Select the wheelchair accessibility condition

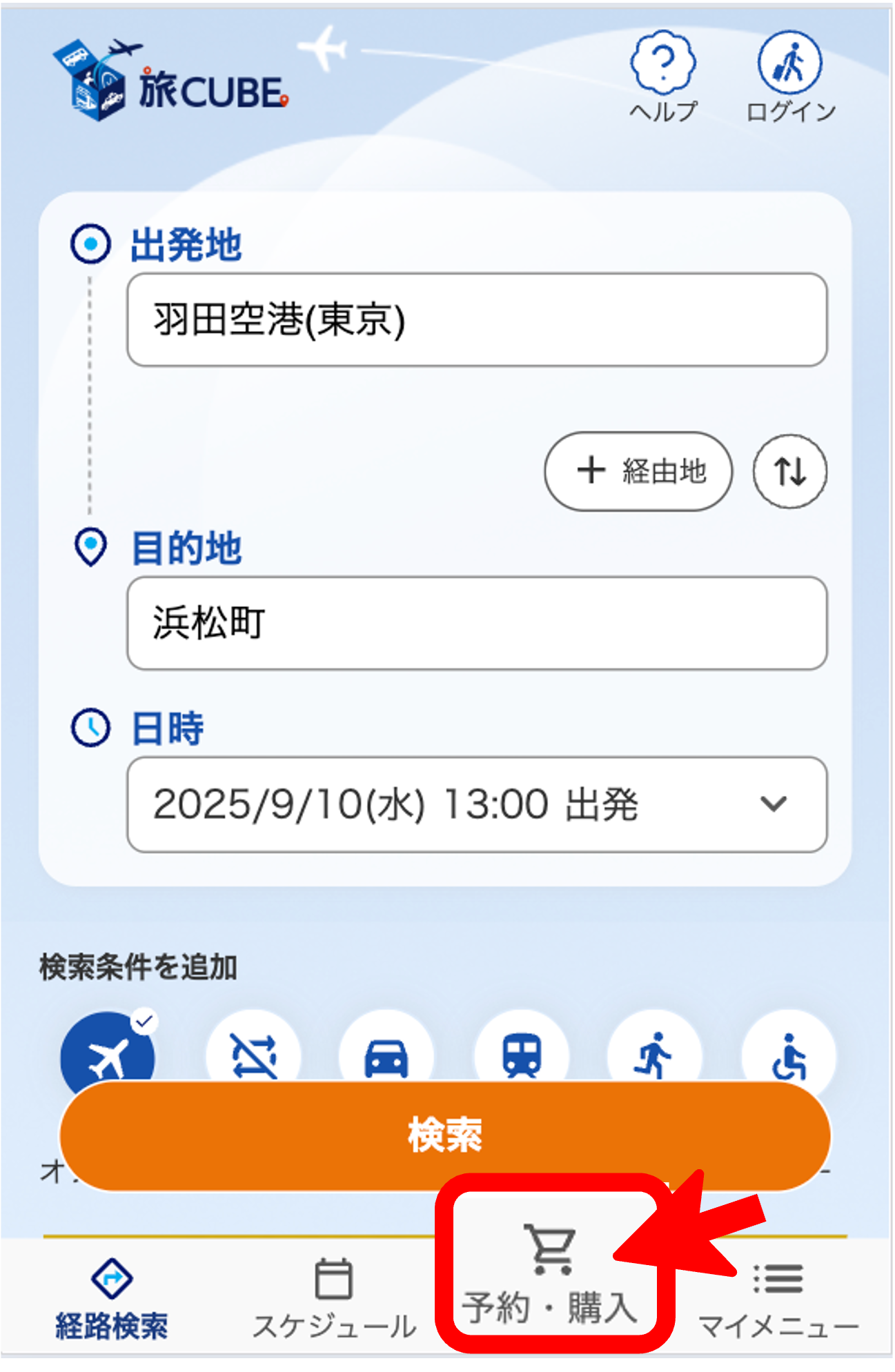point(788,1052)
